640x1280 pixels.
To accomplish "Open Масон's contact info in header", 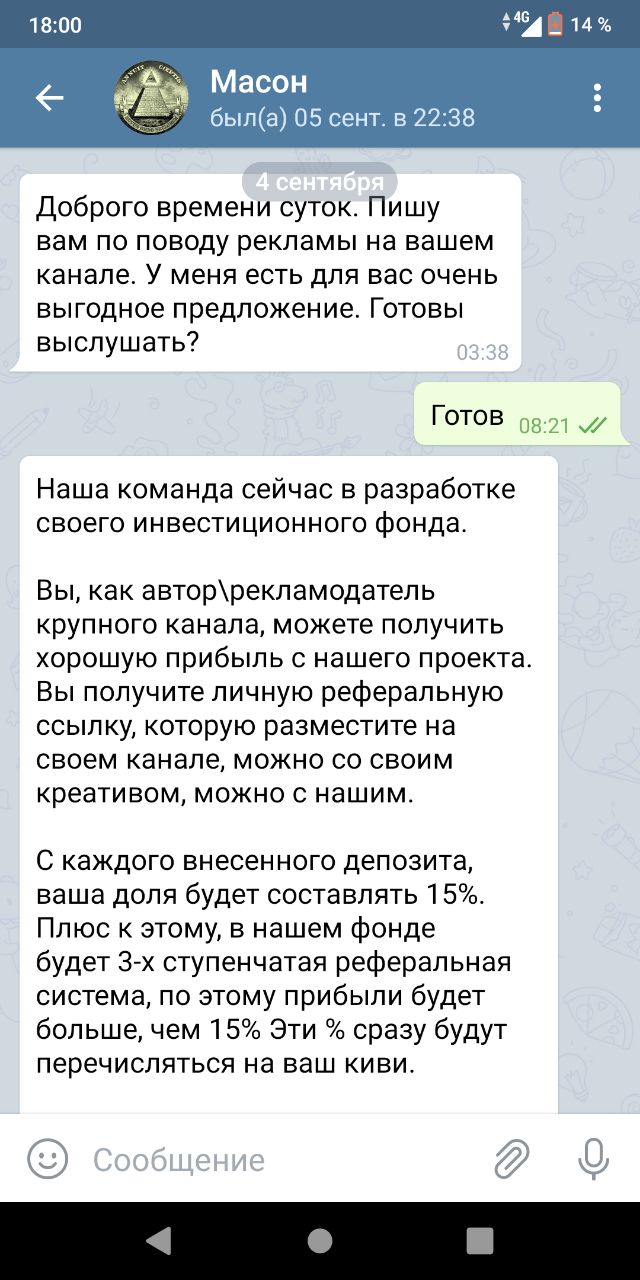I will pos(340,98).
